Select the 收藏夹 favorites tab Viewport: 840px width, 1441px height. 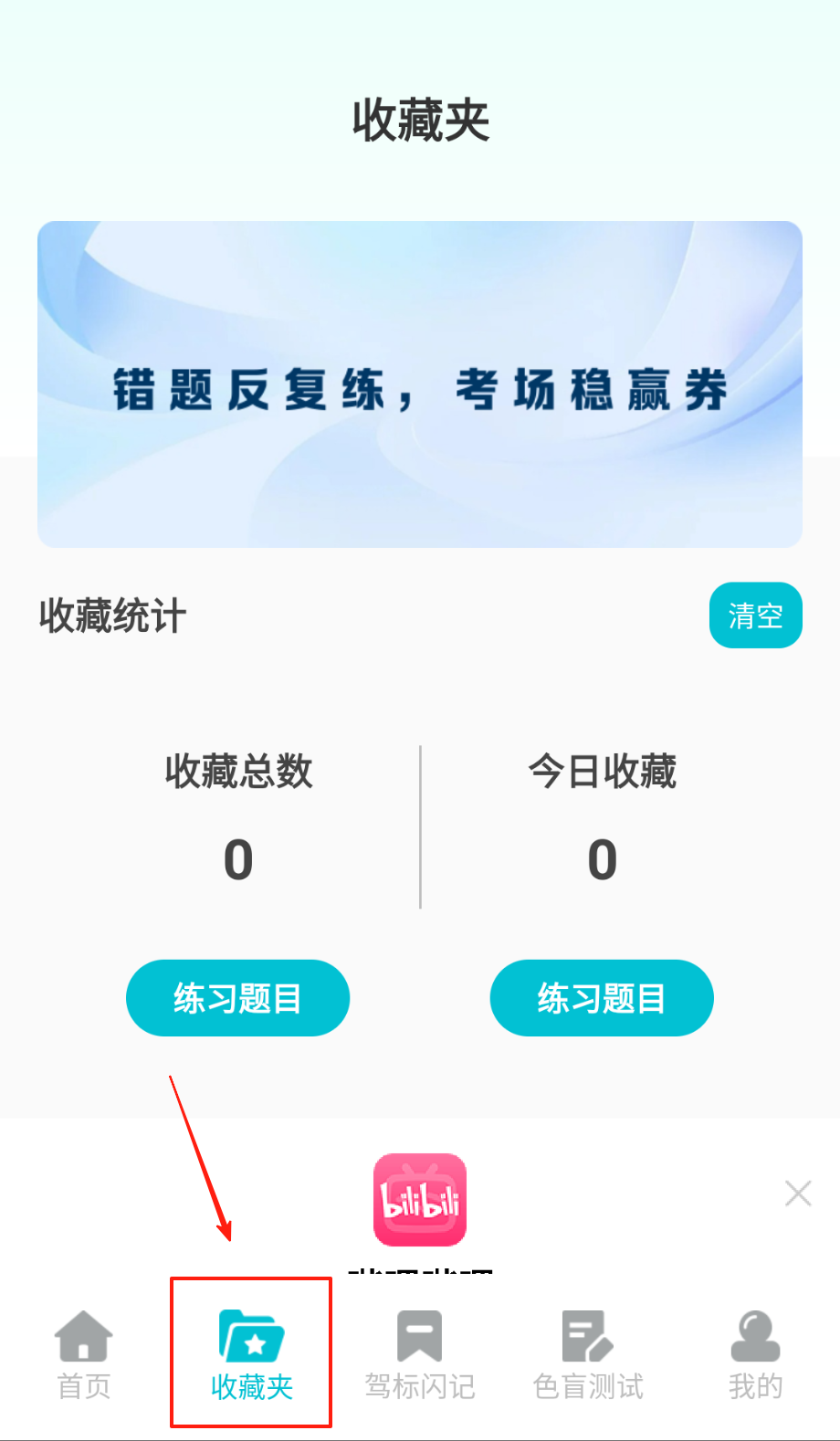pyautogui.click(x=251, y=1356)
